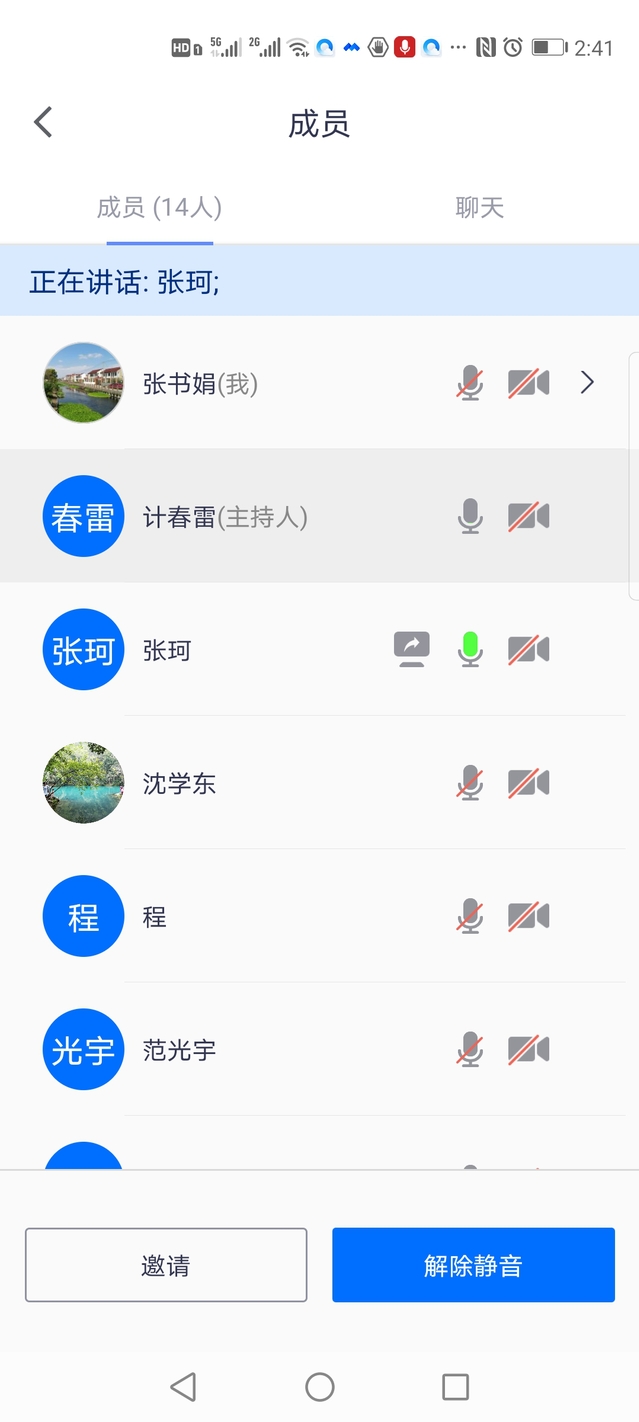Switch to the 聊天 tab

479,208
